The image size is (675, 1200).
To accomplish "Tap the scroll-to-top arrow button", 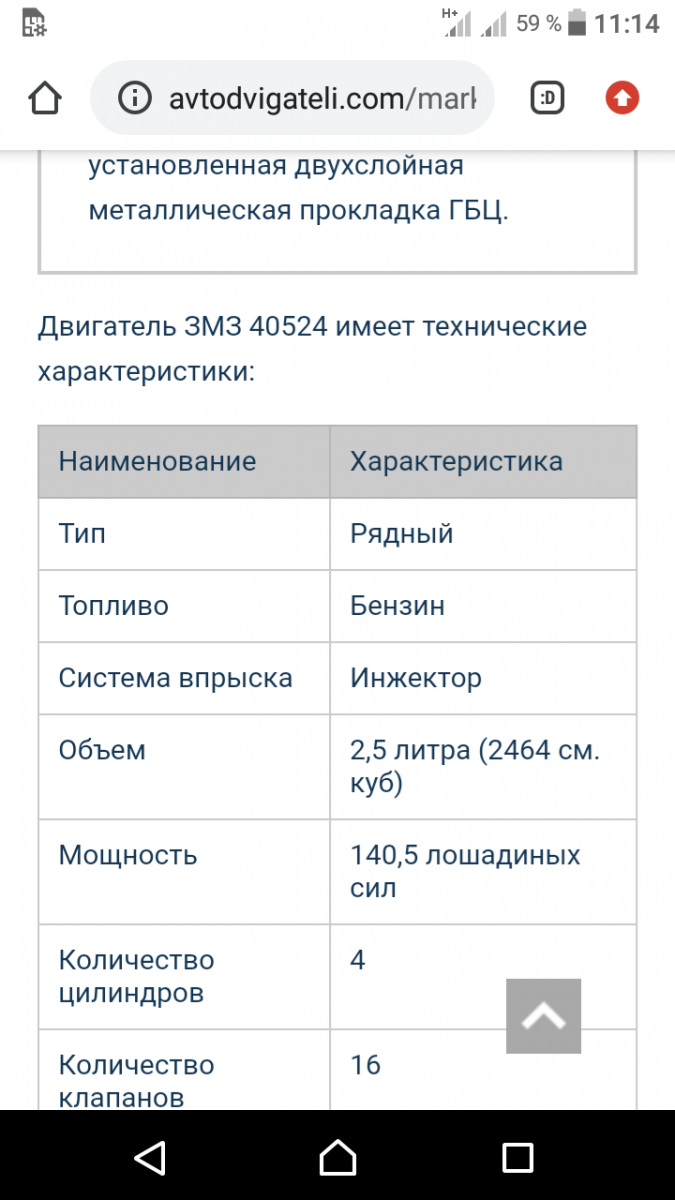I will point(543,1016).
